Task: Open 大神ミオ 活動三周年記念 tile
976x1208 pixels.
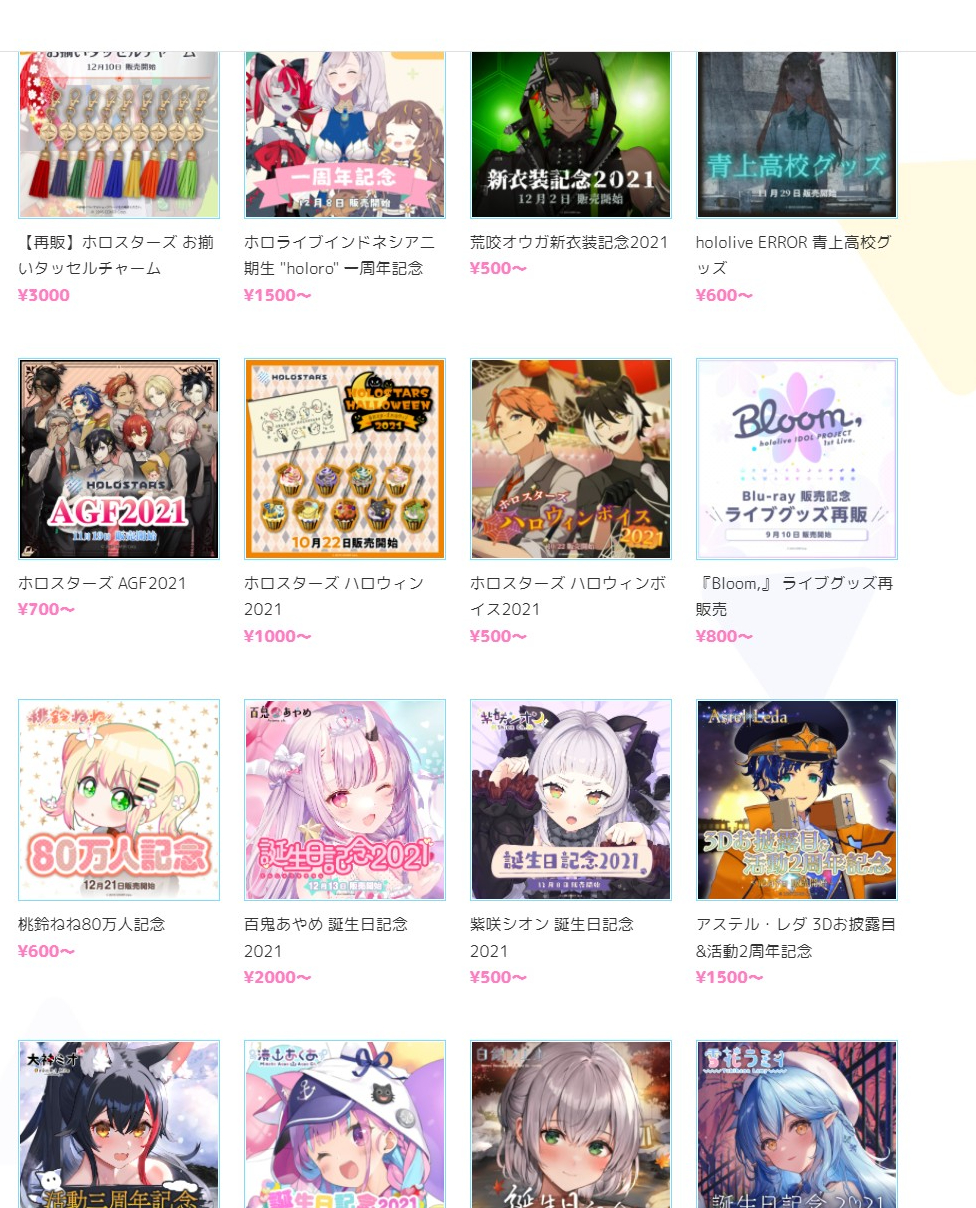Action: pos(118,1125)
